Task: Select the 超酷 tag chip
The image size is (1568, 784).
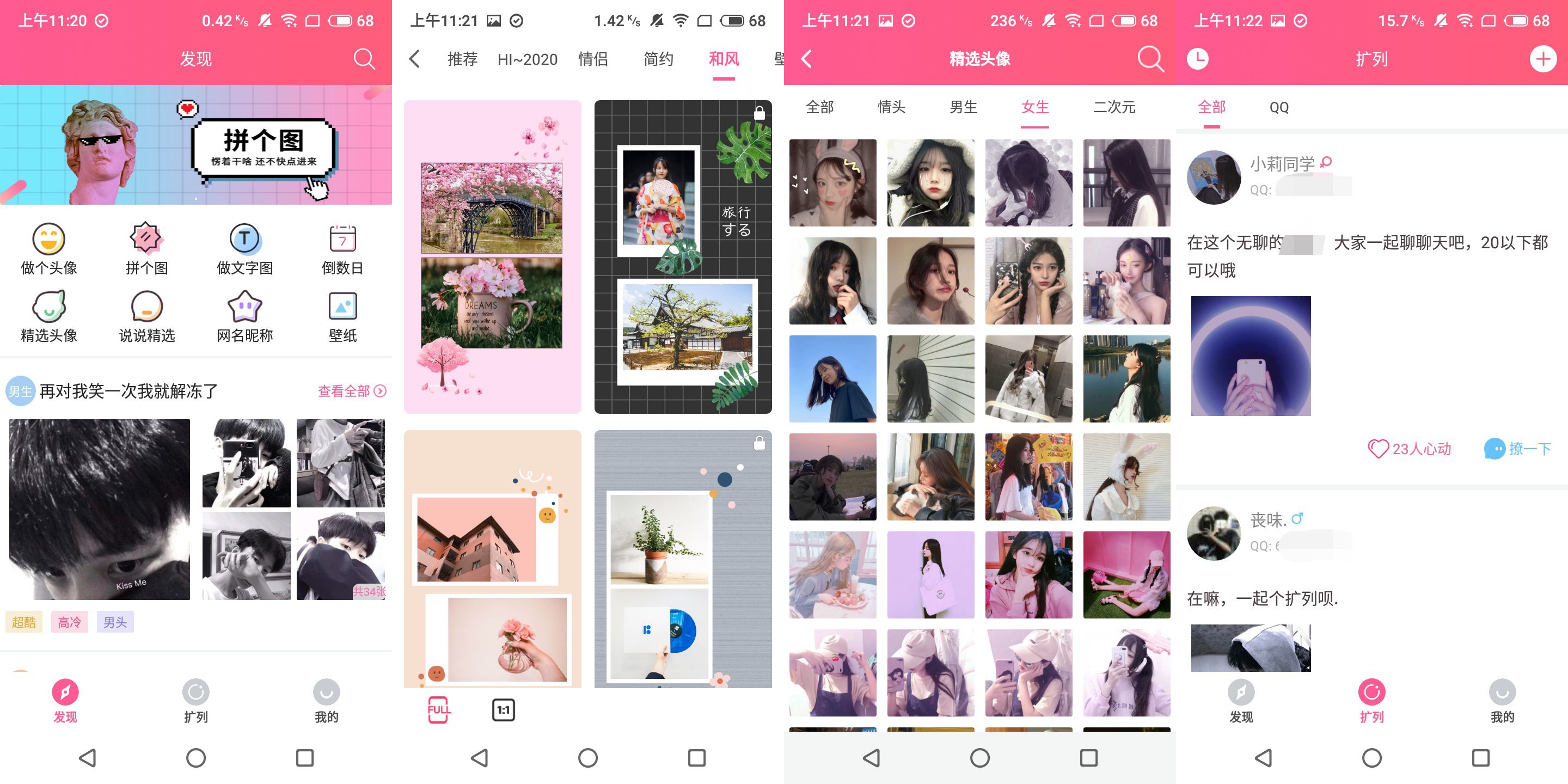Action: pos(24,622)
